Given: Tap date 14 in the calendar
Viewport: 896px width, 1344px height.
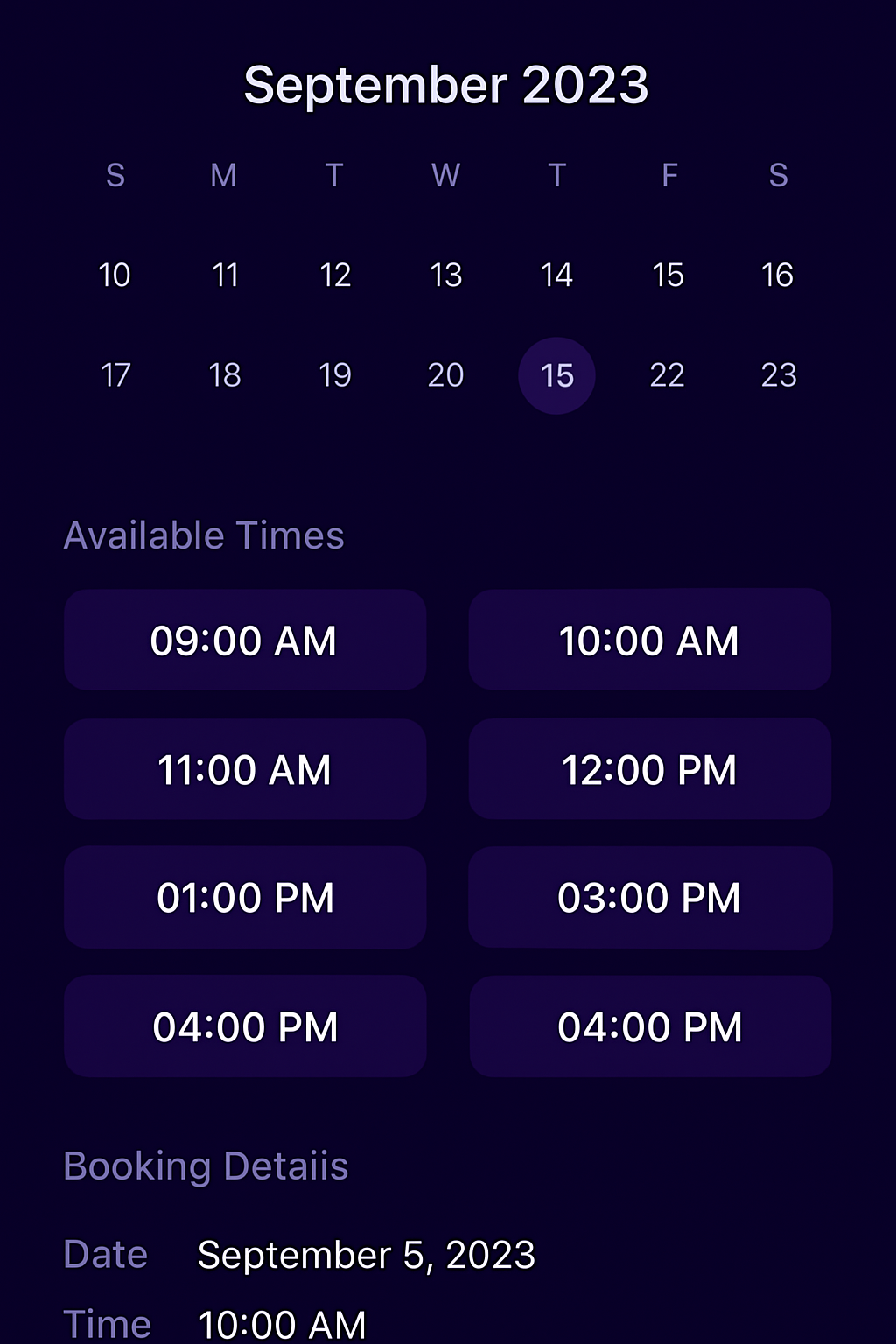Looking at the screenshot, I should (556, 276).
